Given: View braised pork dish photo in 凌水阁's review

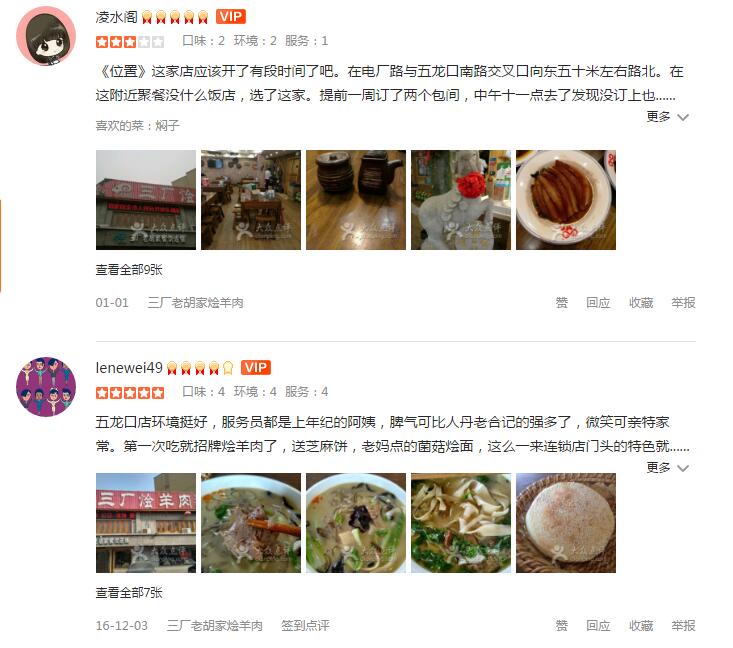Looking at the screenshot, I should click(565, 200).
